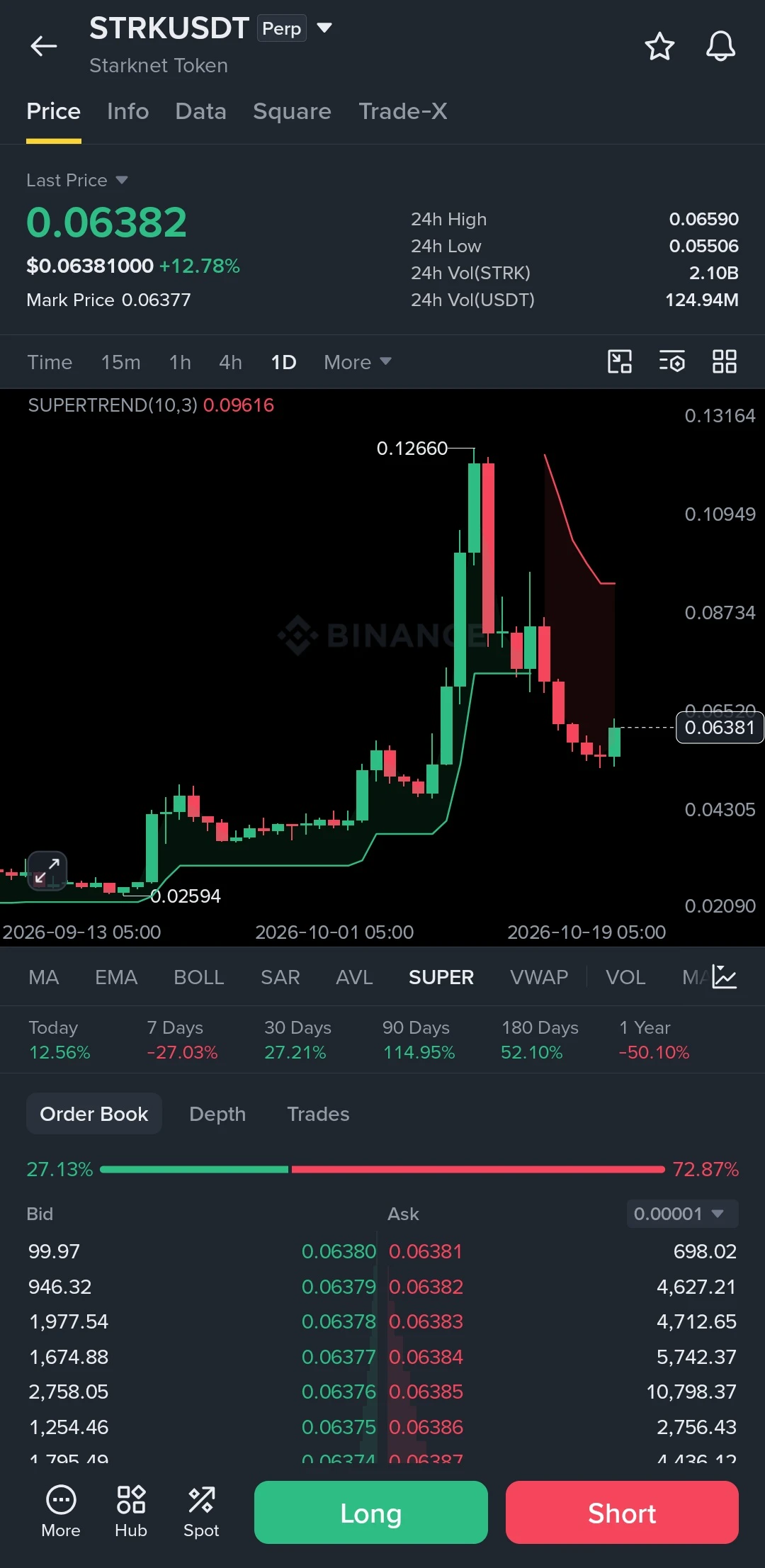Open price alert bell
The height and width of the screenshot is (1568, 765).
point(720,47)
